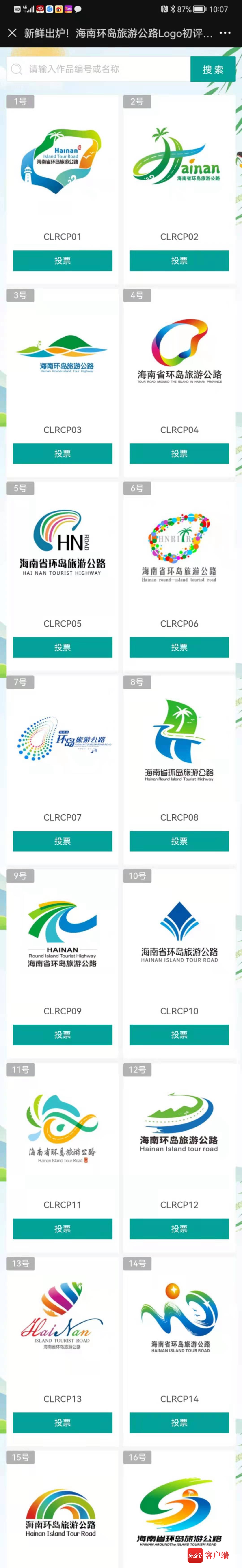Vote for logo CLRCP09
This screenshot has width=242, height=1568.
click(62, 1034)
